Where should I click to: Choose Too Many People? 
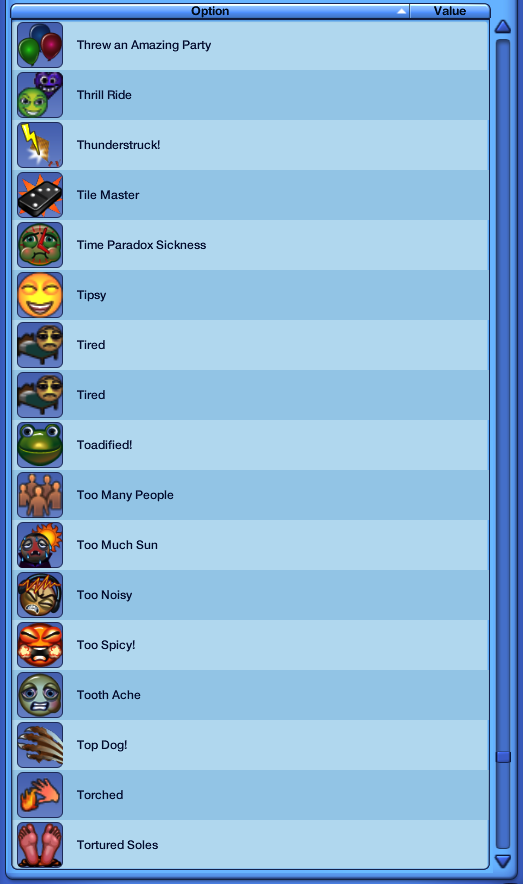250,495
